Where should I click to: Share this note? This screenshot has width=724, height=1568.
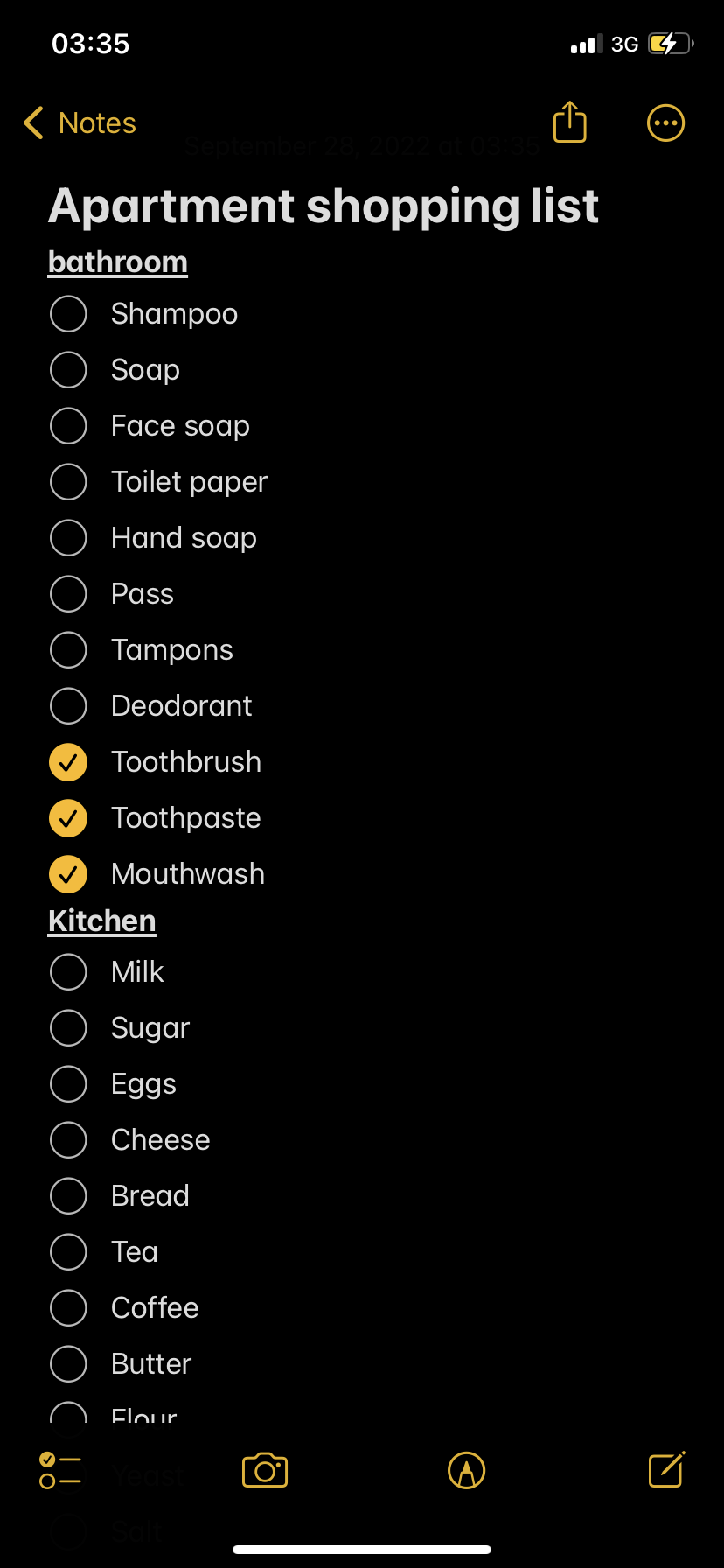[570, 122]
